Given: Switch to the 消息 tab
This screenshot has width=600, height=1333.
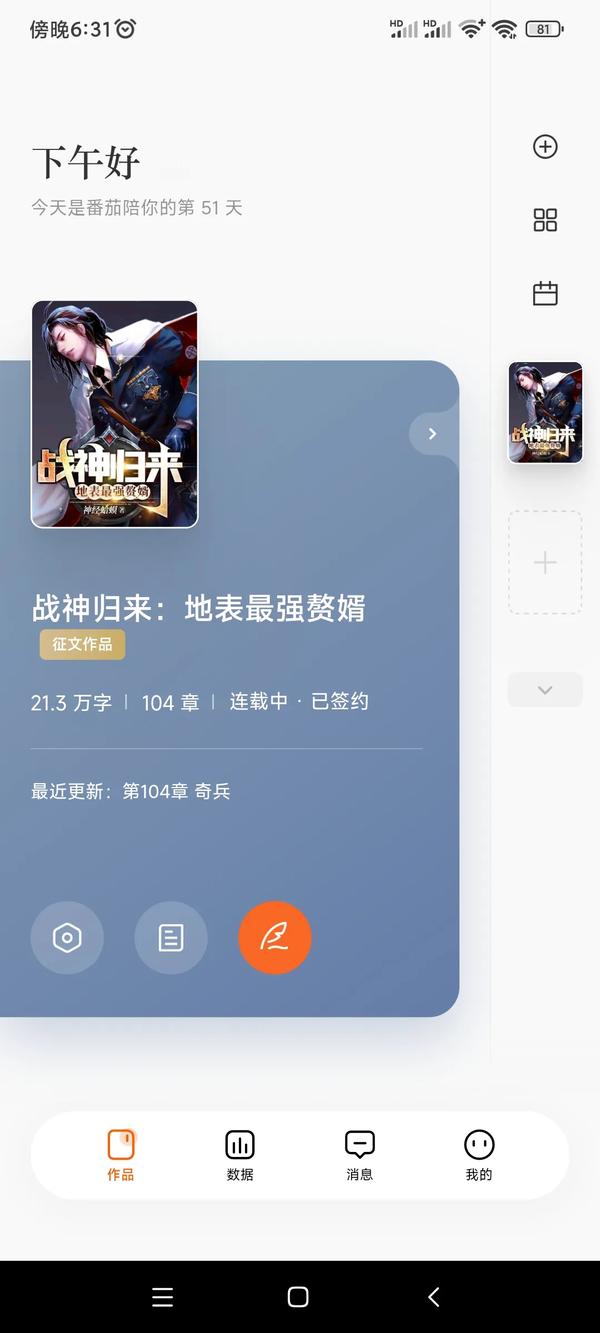Looking at the screenshot, I should click(x=359, y=1155).
